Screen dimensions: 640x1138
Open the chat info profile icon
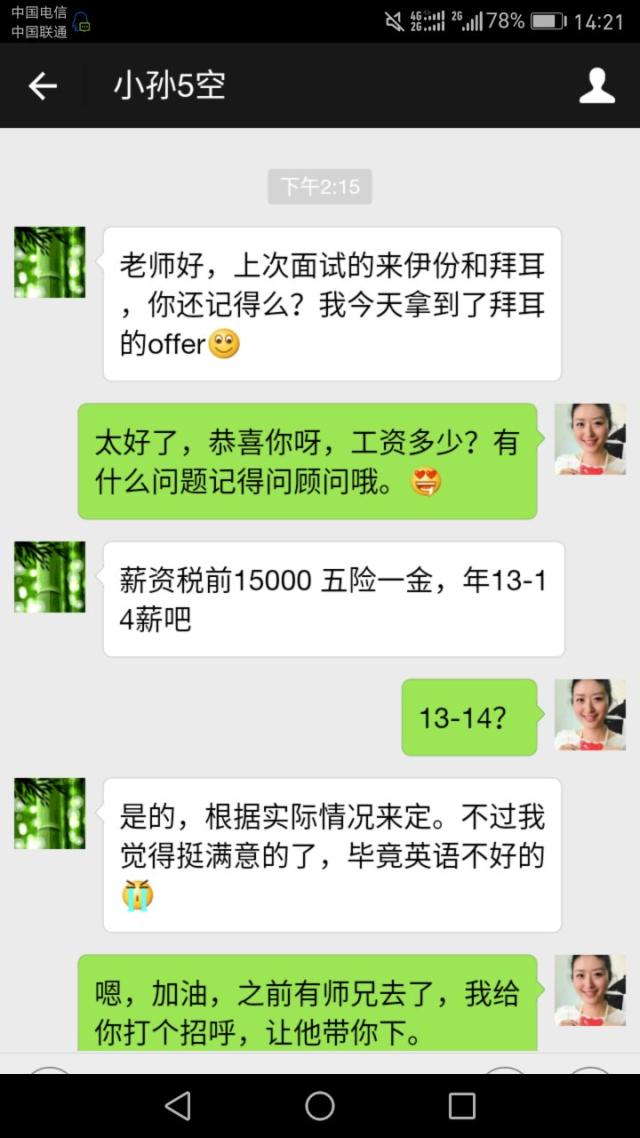click(597, 86)
